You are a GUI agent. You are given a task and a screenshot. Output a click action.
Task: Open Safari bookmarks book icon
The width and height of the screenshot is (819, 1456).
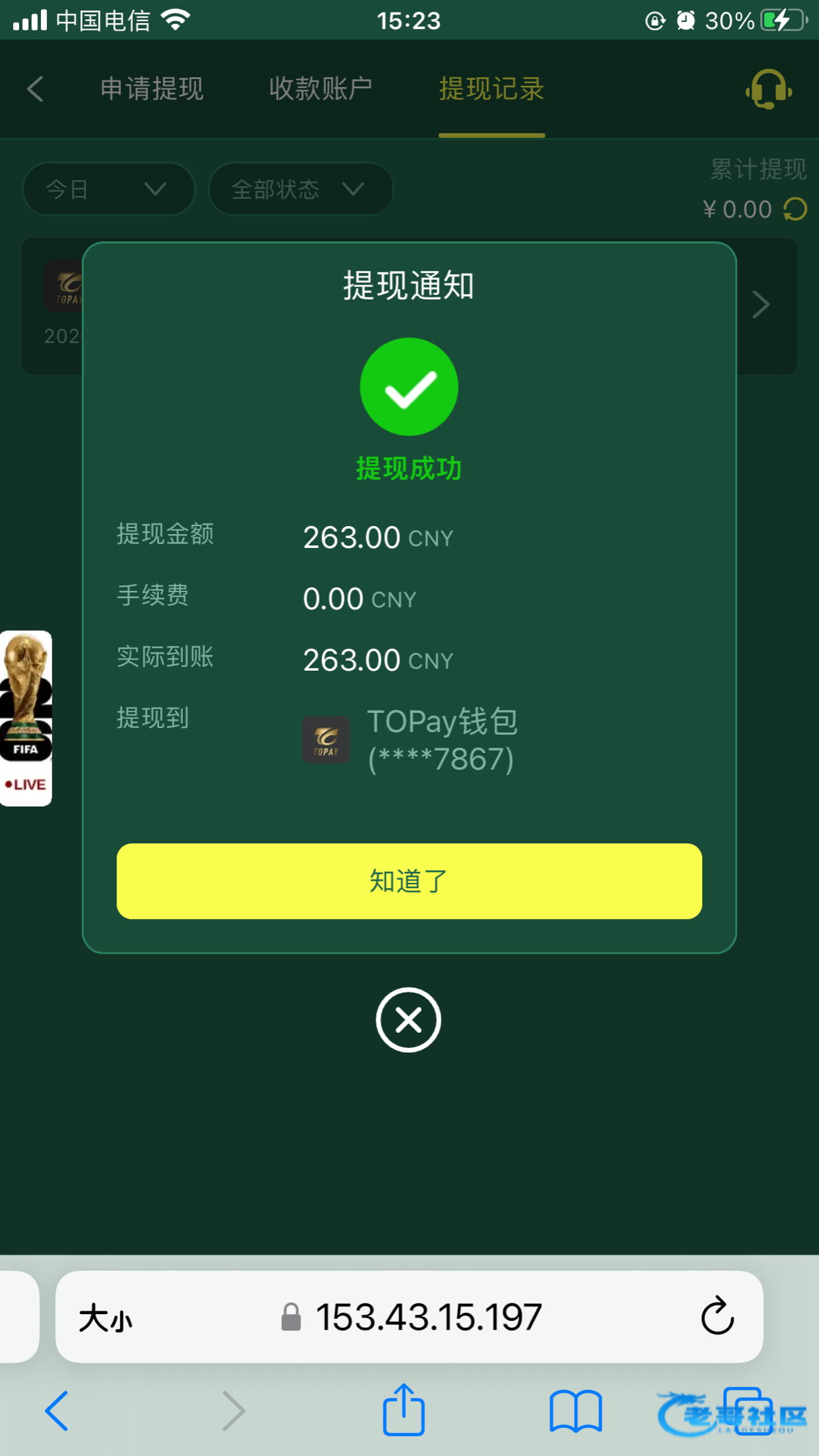coord(575,1410)
